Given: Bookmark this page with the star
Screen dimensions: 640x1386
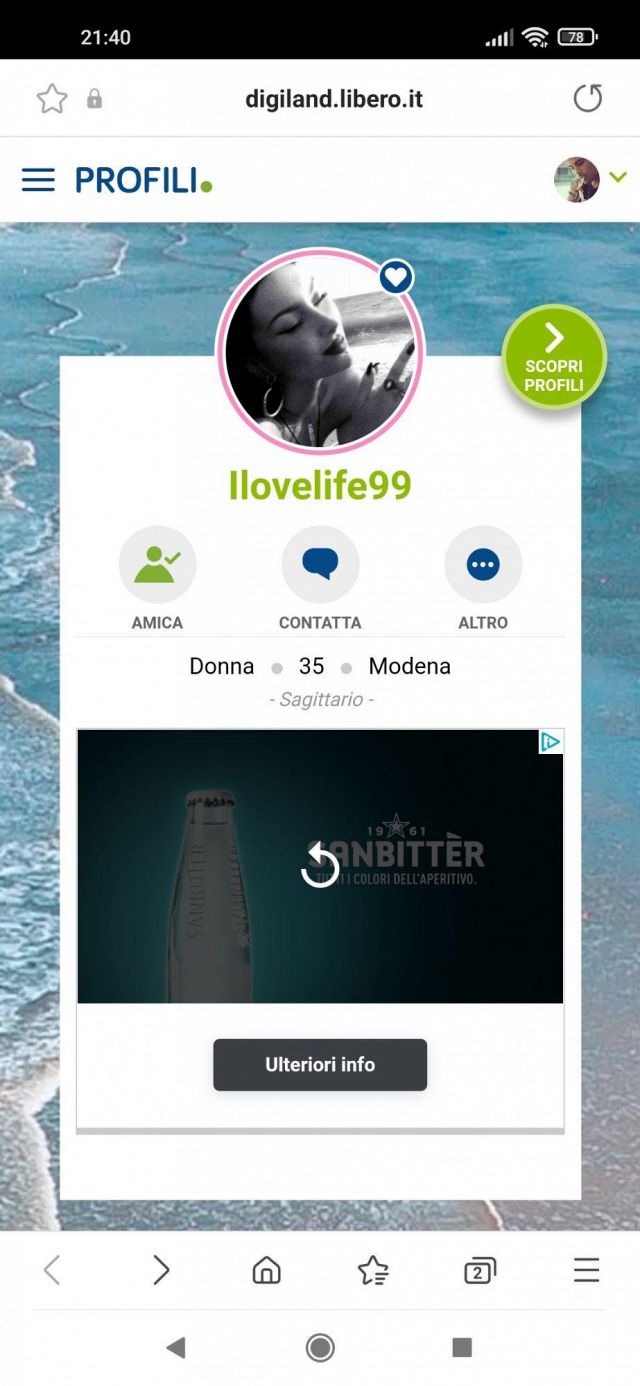Looking at the screenshot, I should tap(51, 98).
